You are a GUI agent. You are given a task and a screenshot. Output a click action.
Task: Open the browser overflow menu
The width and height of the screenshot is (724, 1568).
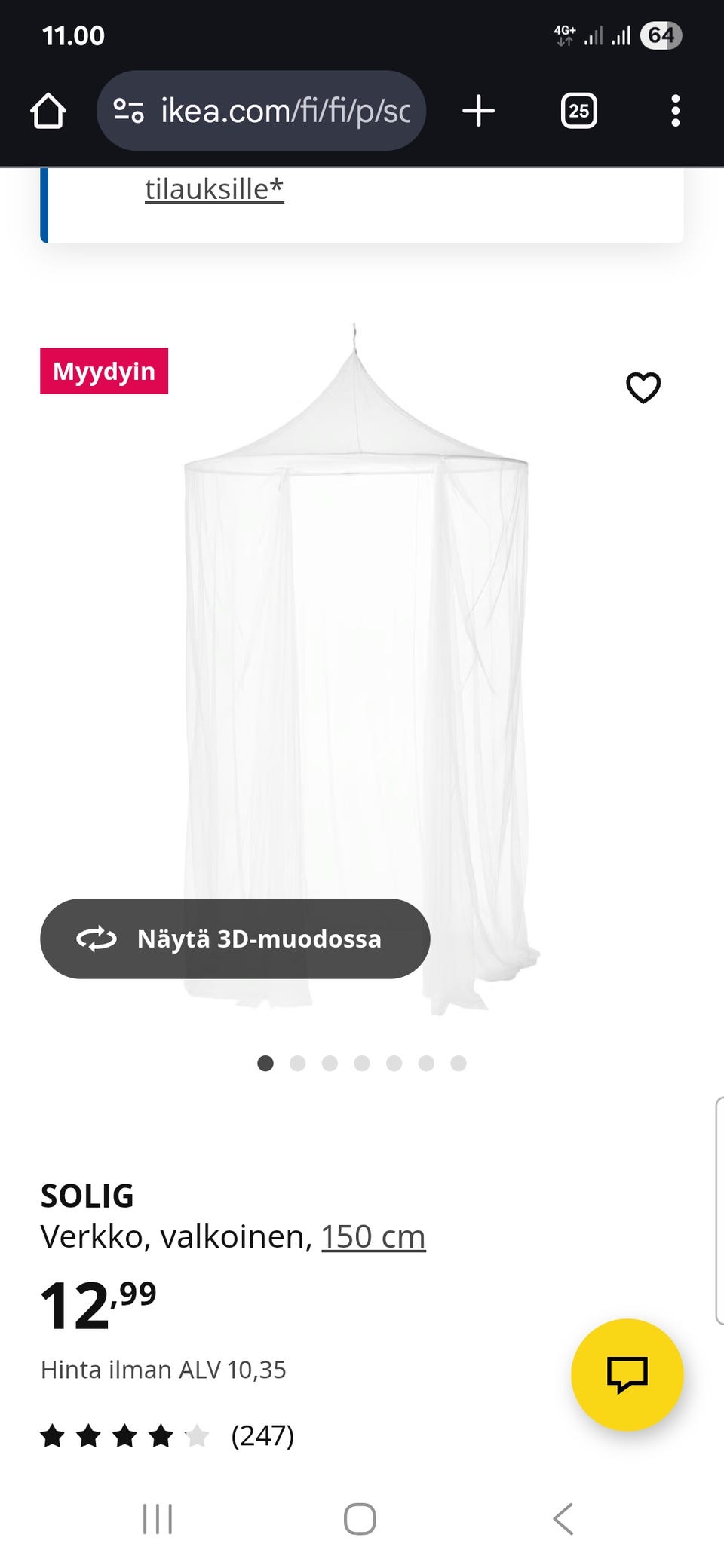pos(675,112)
